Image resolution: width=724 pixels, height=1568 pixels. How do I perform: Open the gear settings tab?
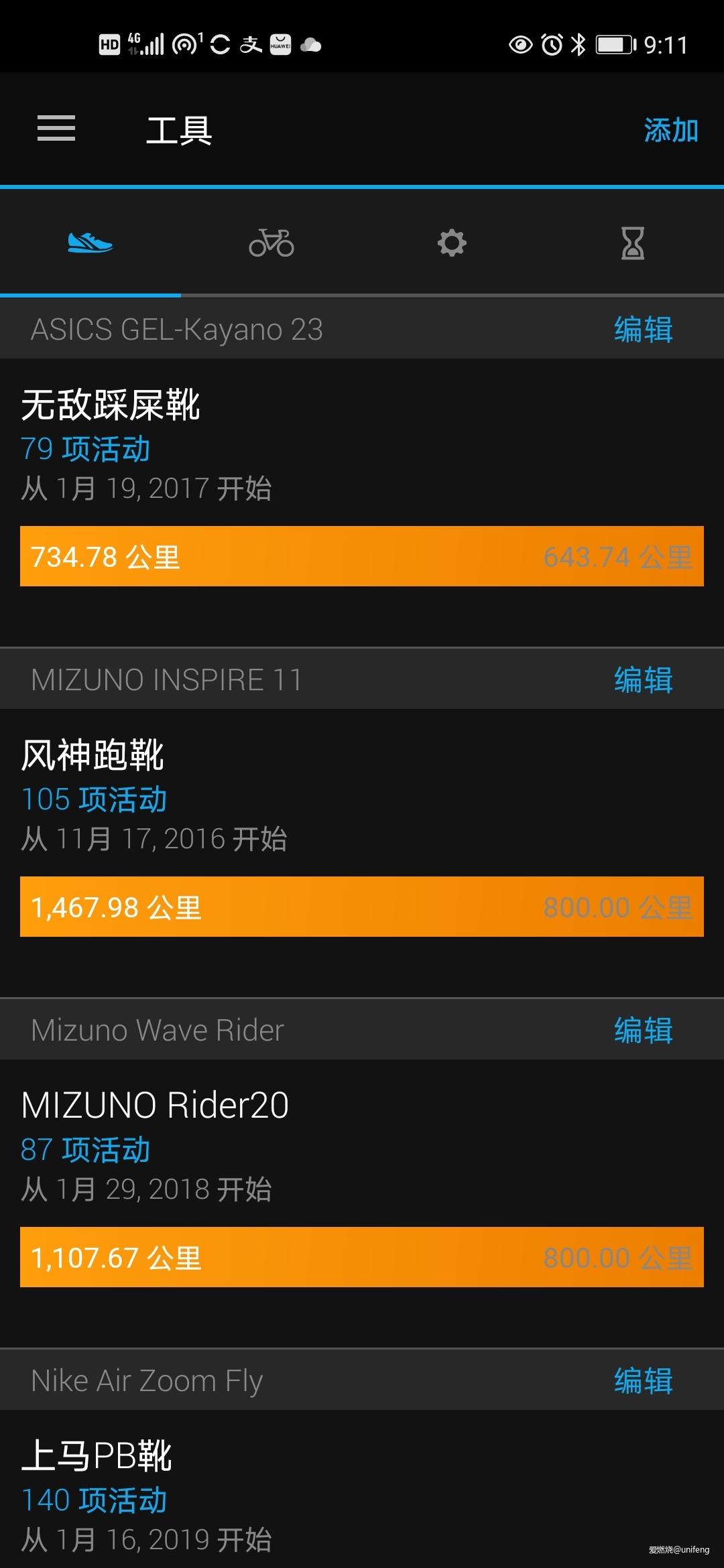pyautogui.click(x=452, y=243)
